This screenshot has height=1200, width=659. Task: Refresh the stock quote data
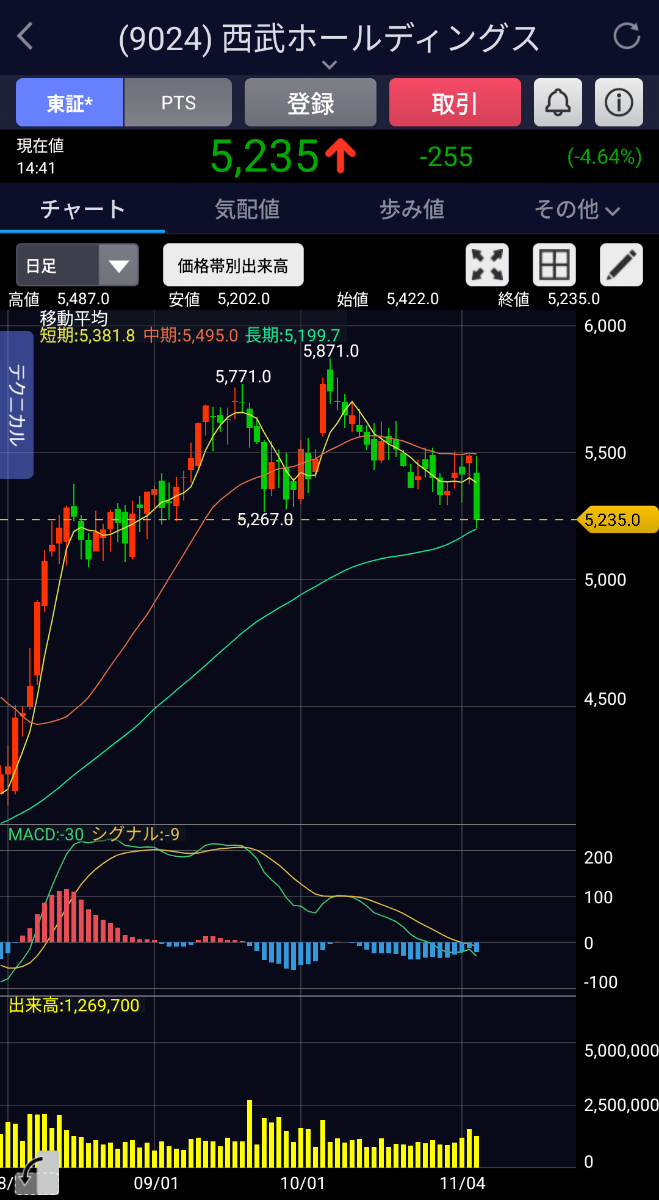click(x=627, y=37)
